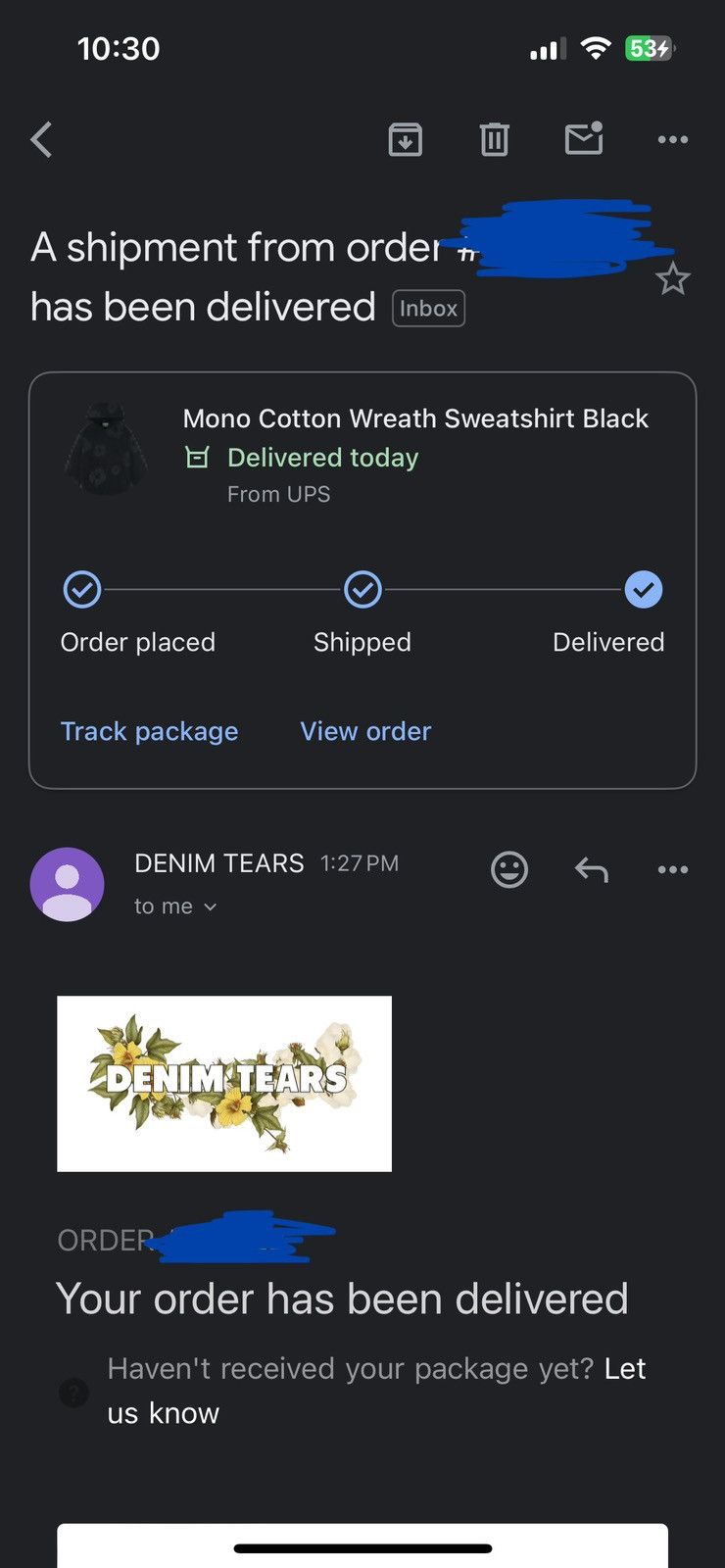Open the Track package link
The width and height of the screenshot is (725, 1568).
tap(149, 731)
